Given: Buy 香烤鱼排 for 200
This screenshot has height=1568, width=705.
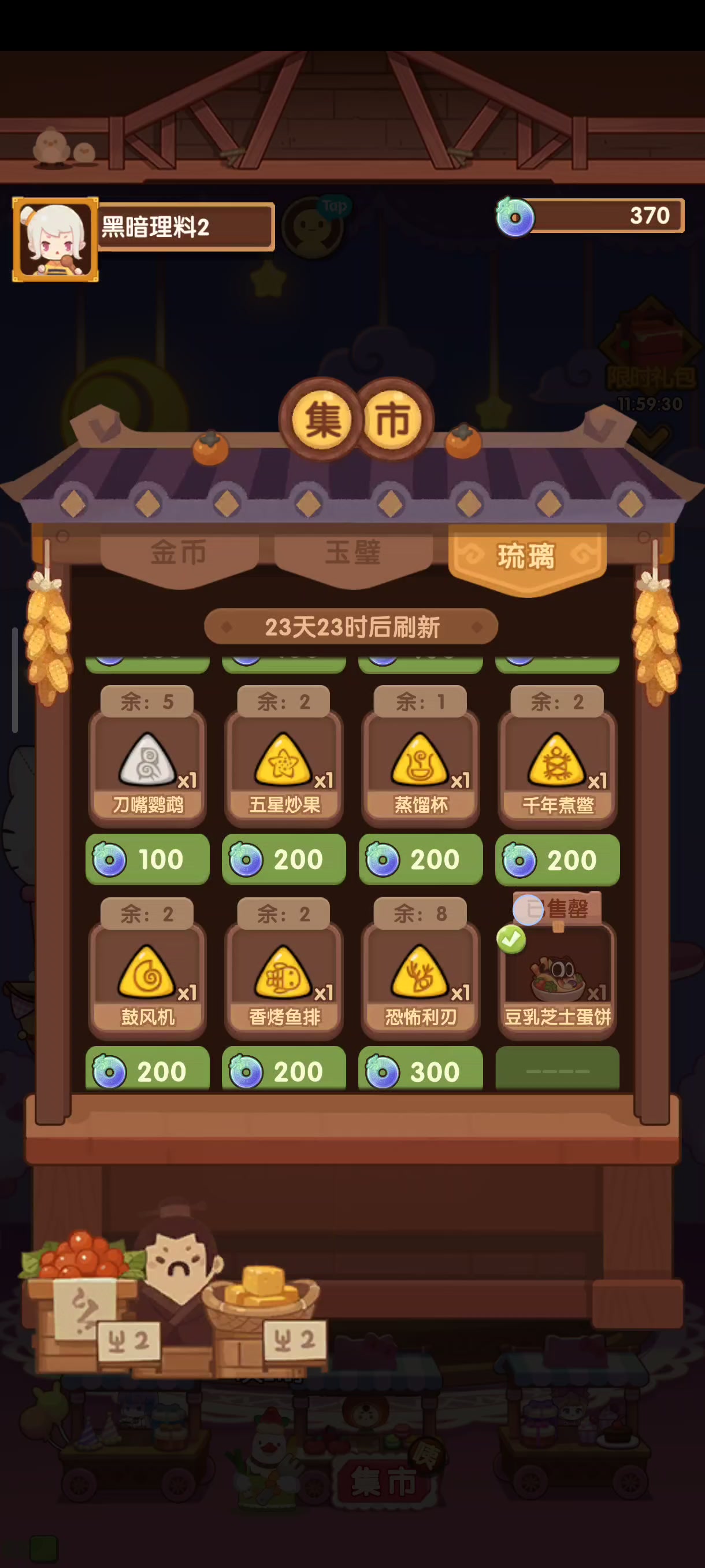Looking at the screenshot, I should (x=284, y=1070).
